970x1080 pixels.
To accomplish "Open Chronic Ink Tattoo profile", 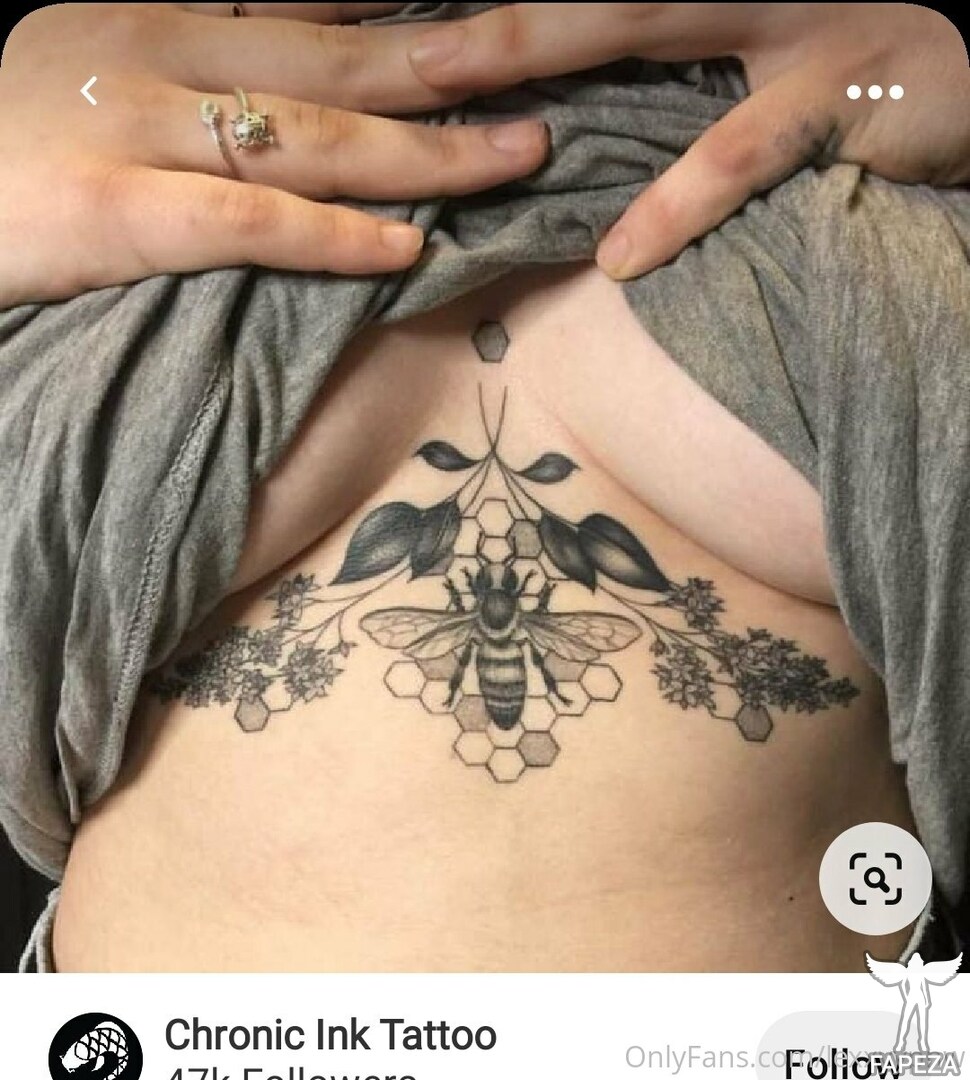I will (330, 1036).
